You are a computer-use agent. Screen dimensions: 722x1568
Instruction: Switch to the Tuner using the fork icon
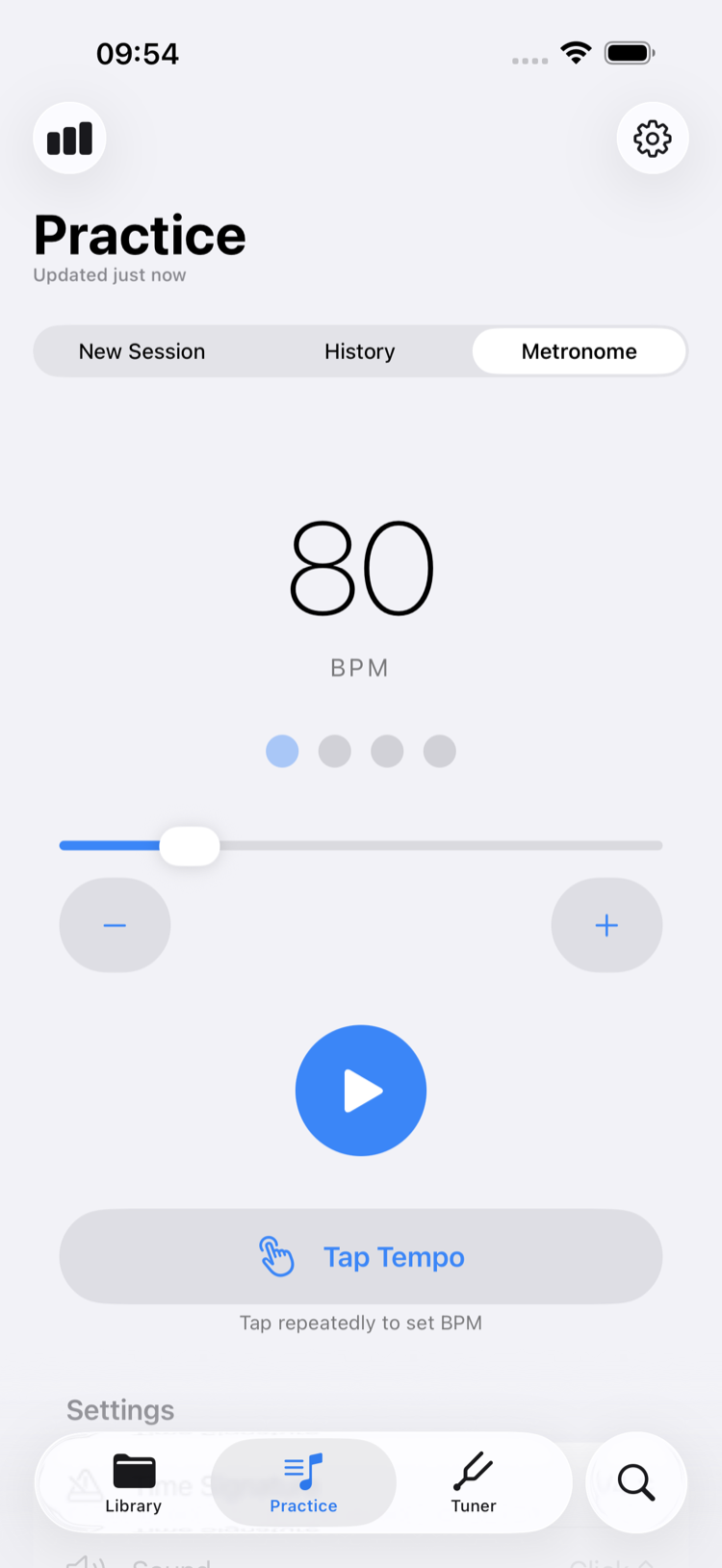click(x=473, y=1470)
